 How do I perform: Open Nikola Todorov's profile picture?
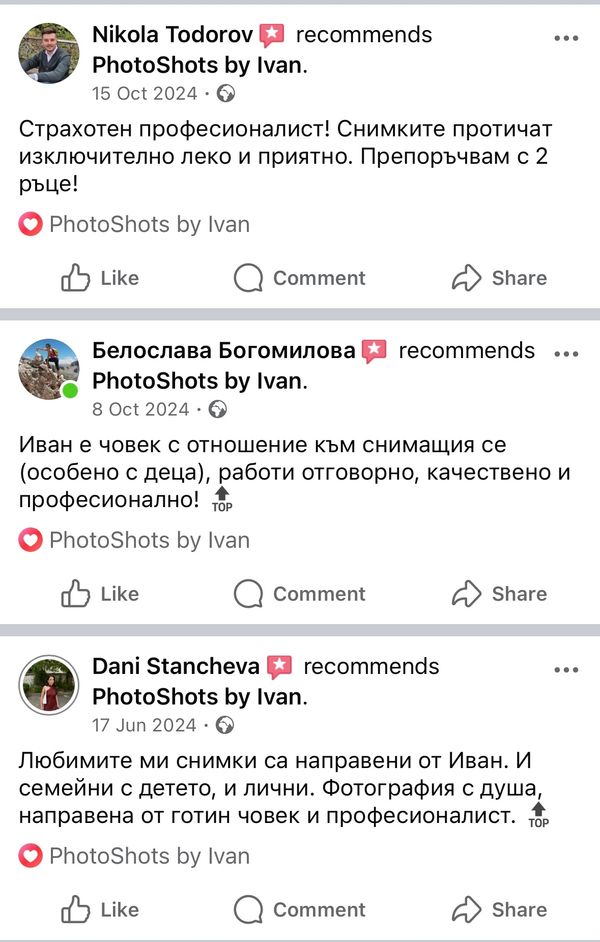tap(49, 53)
